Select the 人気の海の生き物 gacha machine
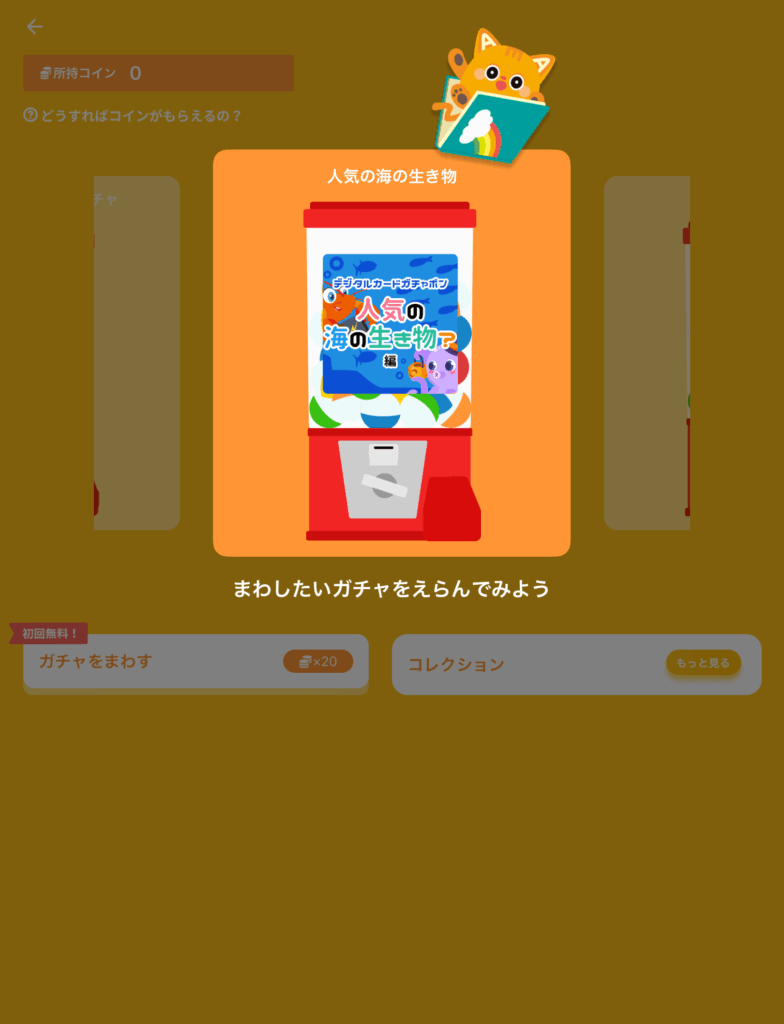Screen dimensions: 784x1024 pos(391,370)
